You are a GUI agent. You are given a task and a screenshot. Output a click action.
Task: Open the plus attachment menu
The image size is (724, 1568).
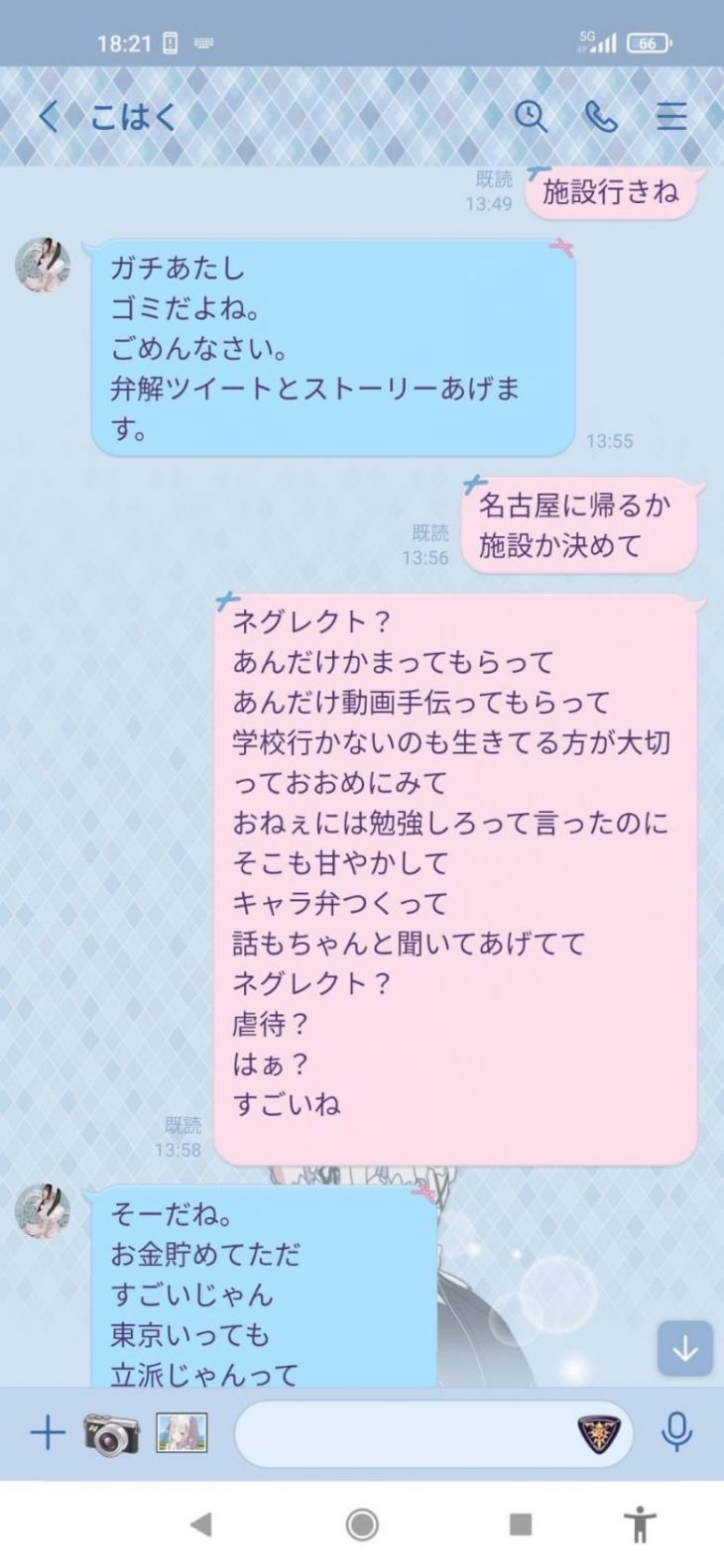tap(47, 1433)
